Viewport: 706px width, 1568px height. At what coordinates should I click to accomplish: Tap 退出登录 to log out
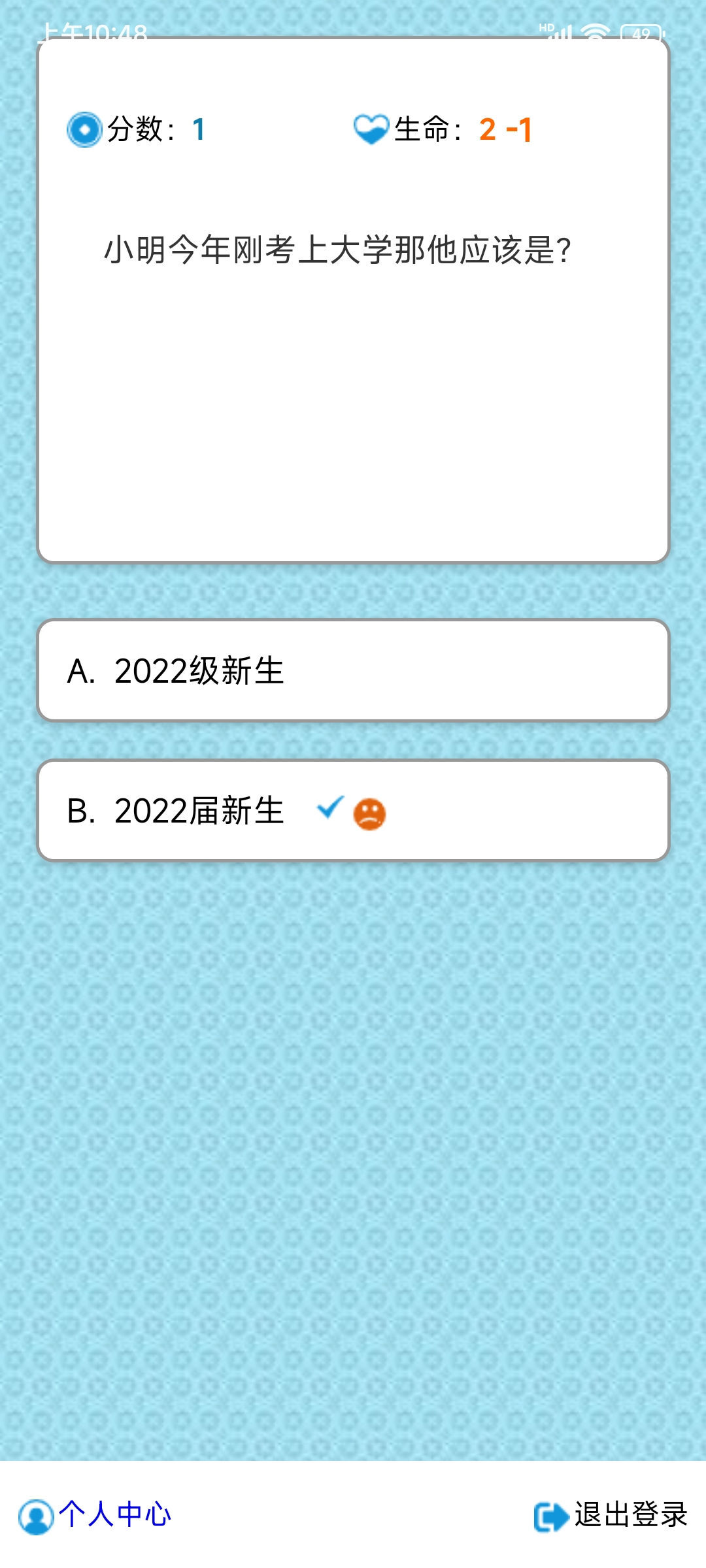611,1515
